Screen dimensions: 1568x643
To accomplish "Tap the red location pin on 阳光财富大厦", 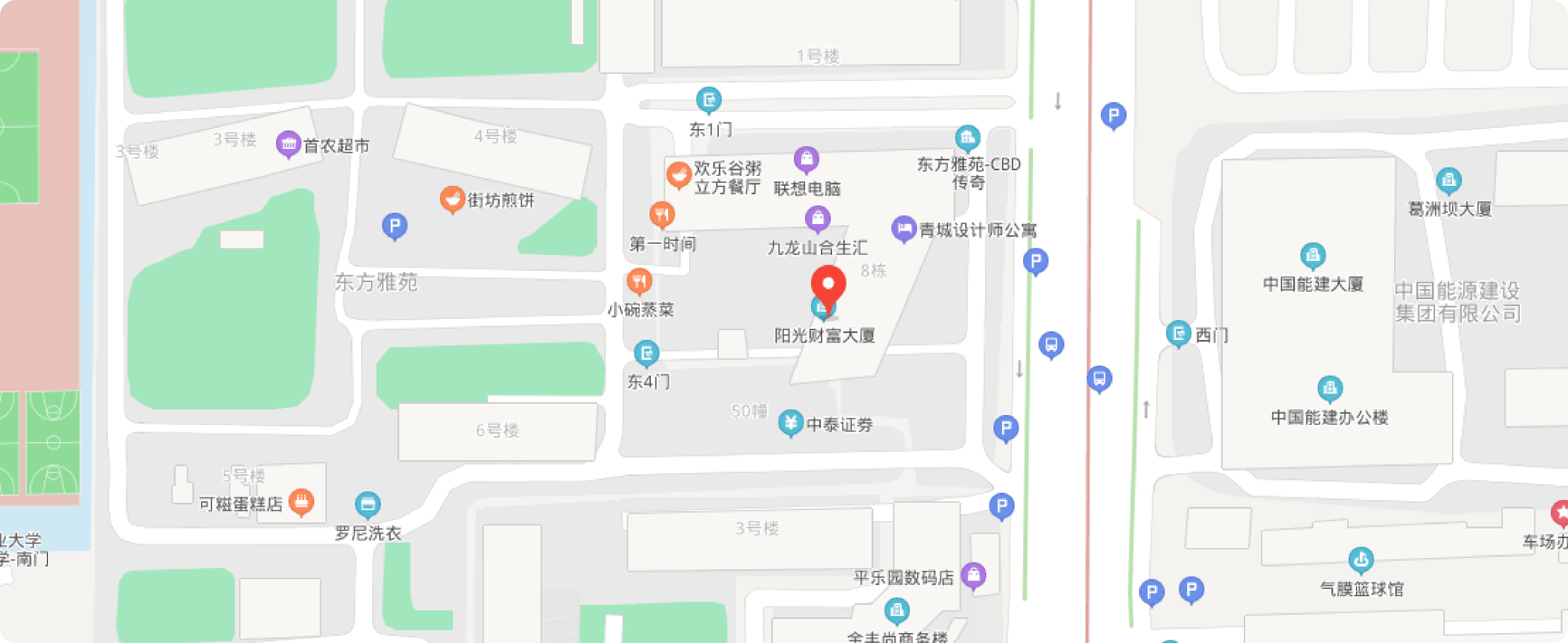I will 827,285.
